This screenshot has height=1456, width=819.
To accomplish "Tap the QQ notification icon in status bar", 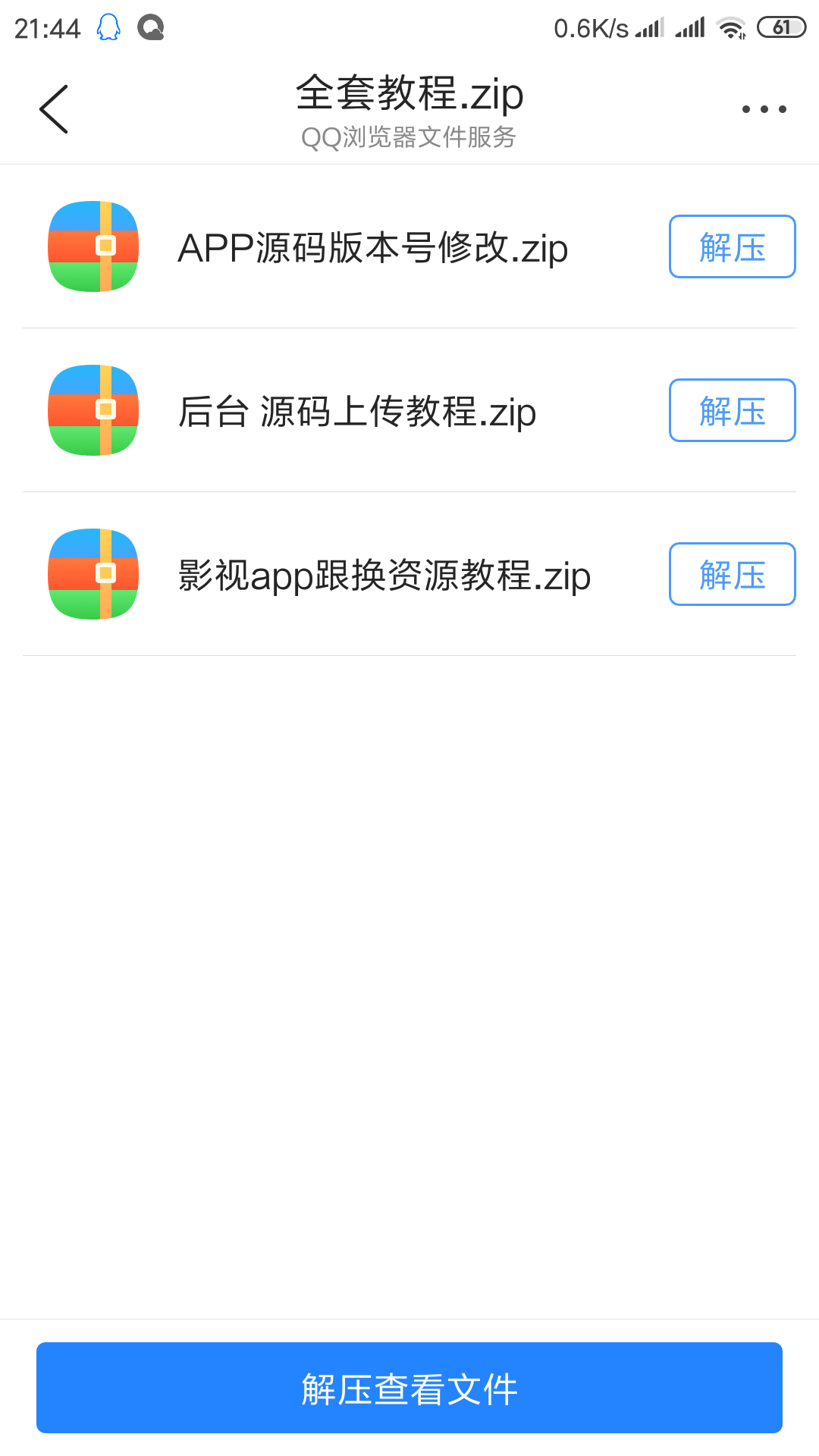I will point(107,27).
